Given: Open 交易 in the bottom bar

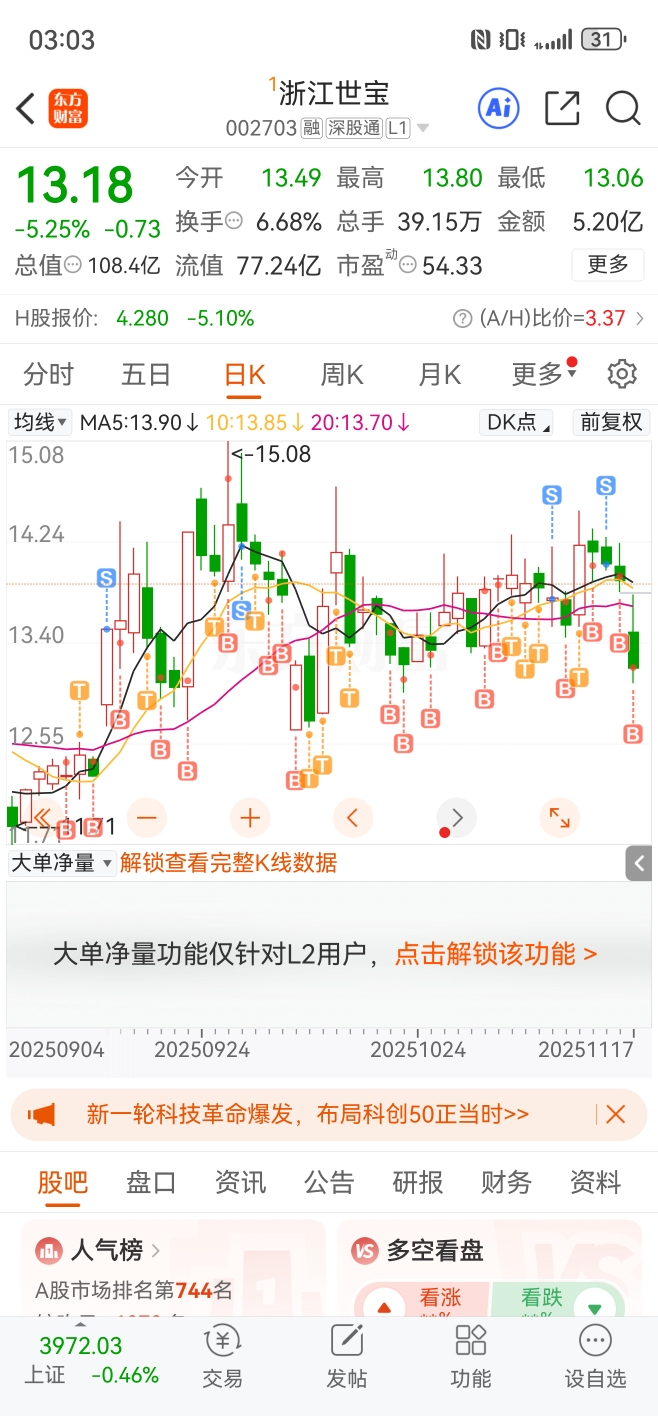Looking at the screenshot, I should [222, 1356].
